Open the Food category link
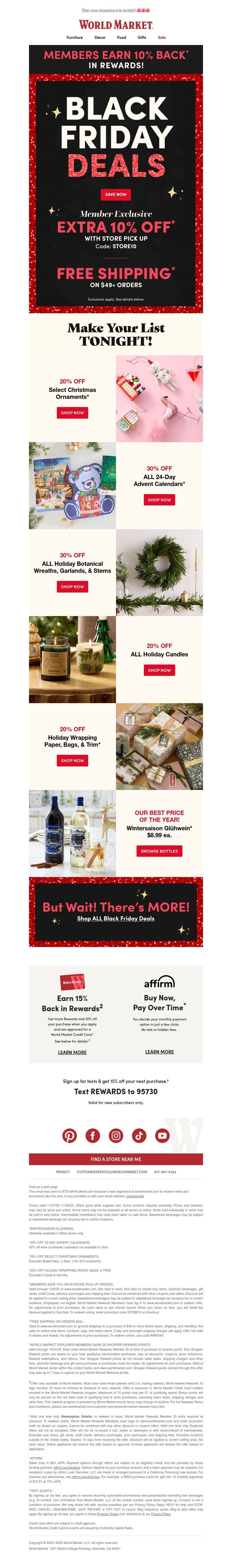 click(x=122, y=37)
